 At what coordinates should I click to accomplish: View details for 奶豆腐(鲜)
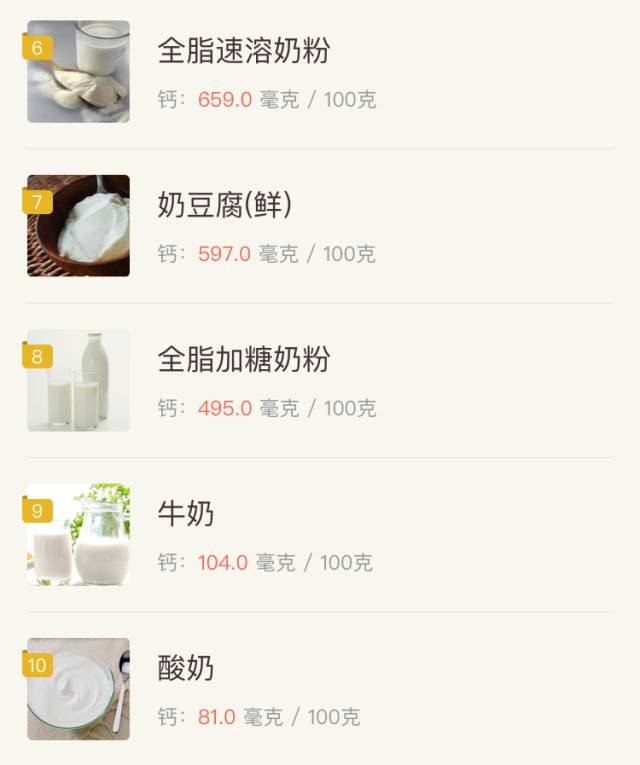click(x=225, y=205)
